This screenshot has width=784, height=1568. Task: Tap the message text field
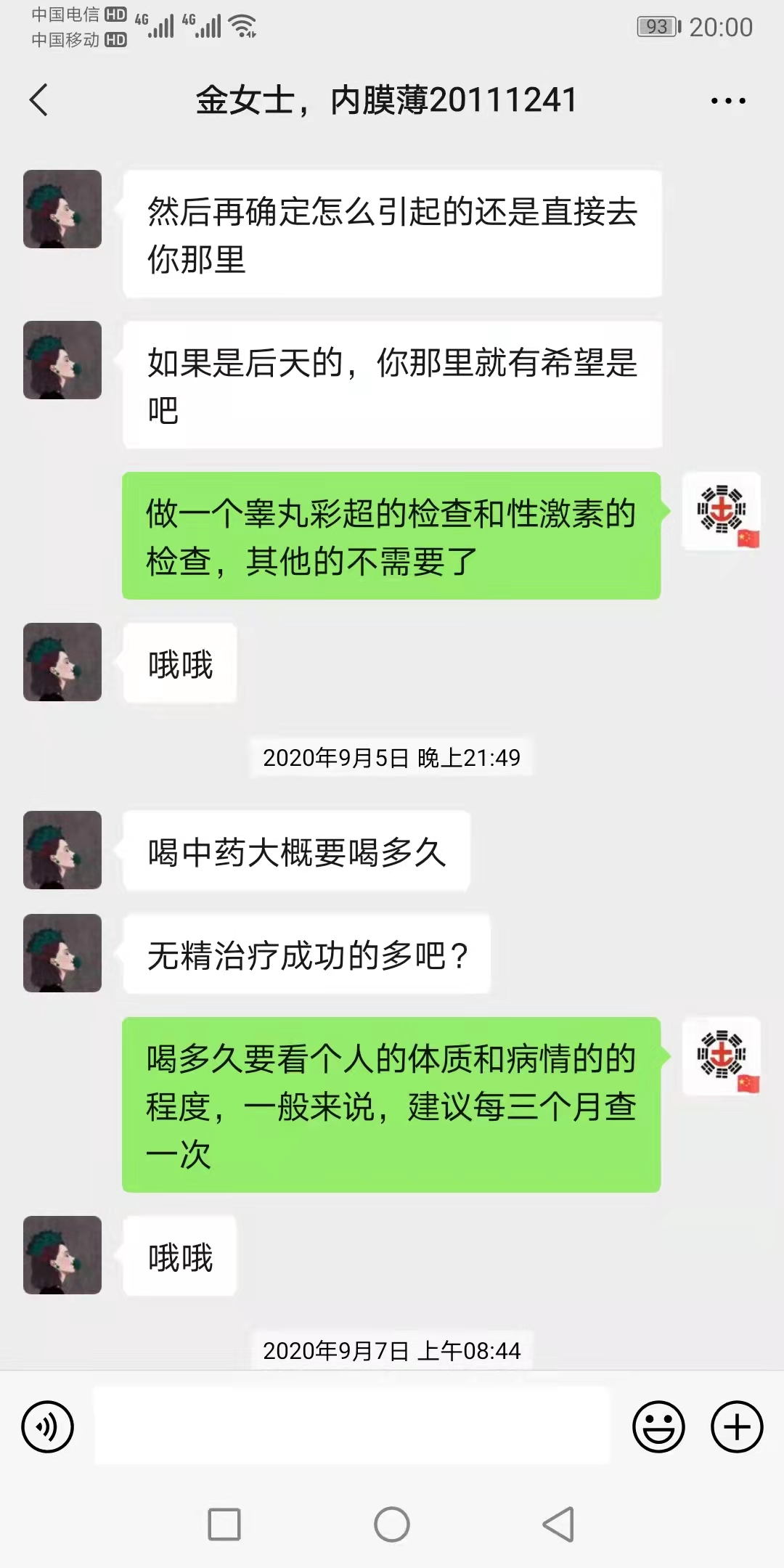point(352,1426)
